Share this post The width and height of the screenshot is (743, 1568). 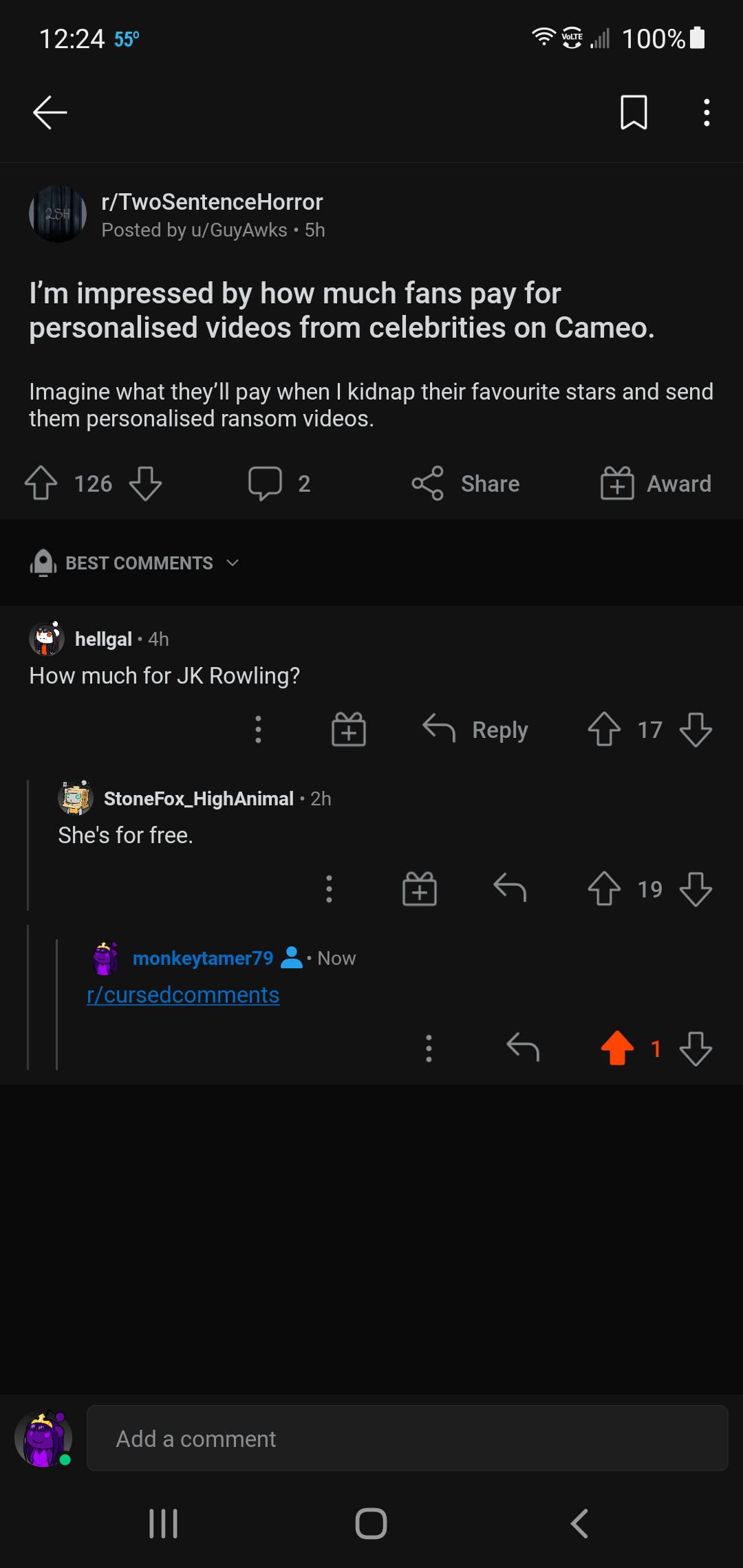[466, 483]
